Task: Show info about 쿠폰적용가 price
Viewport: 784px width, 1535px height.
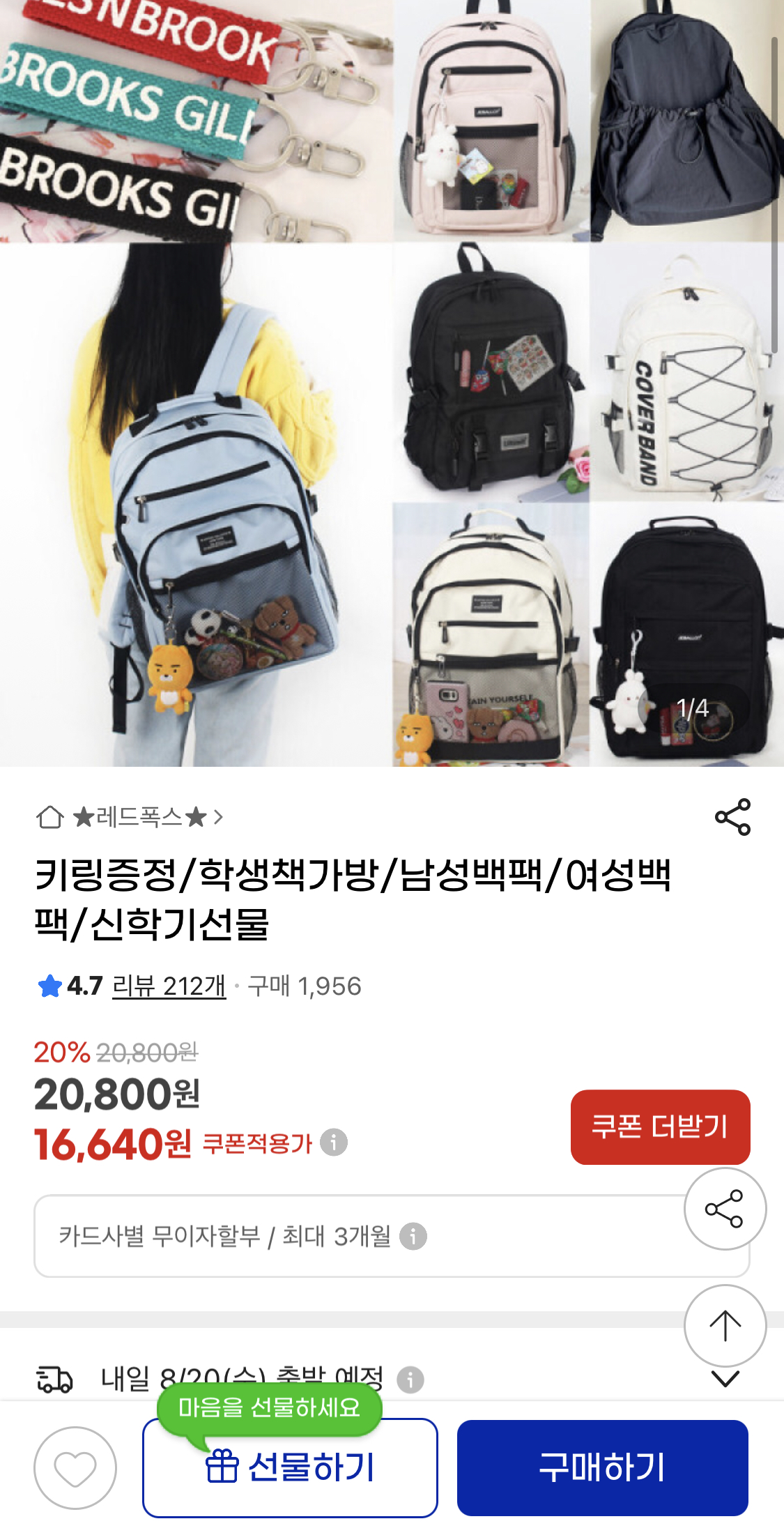Action: 334,1143
